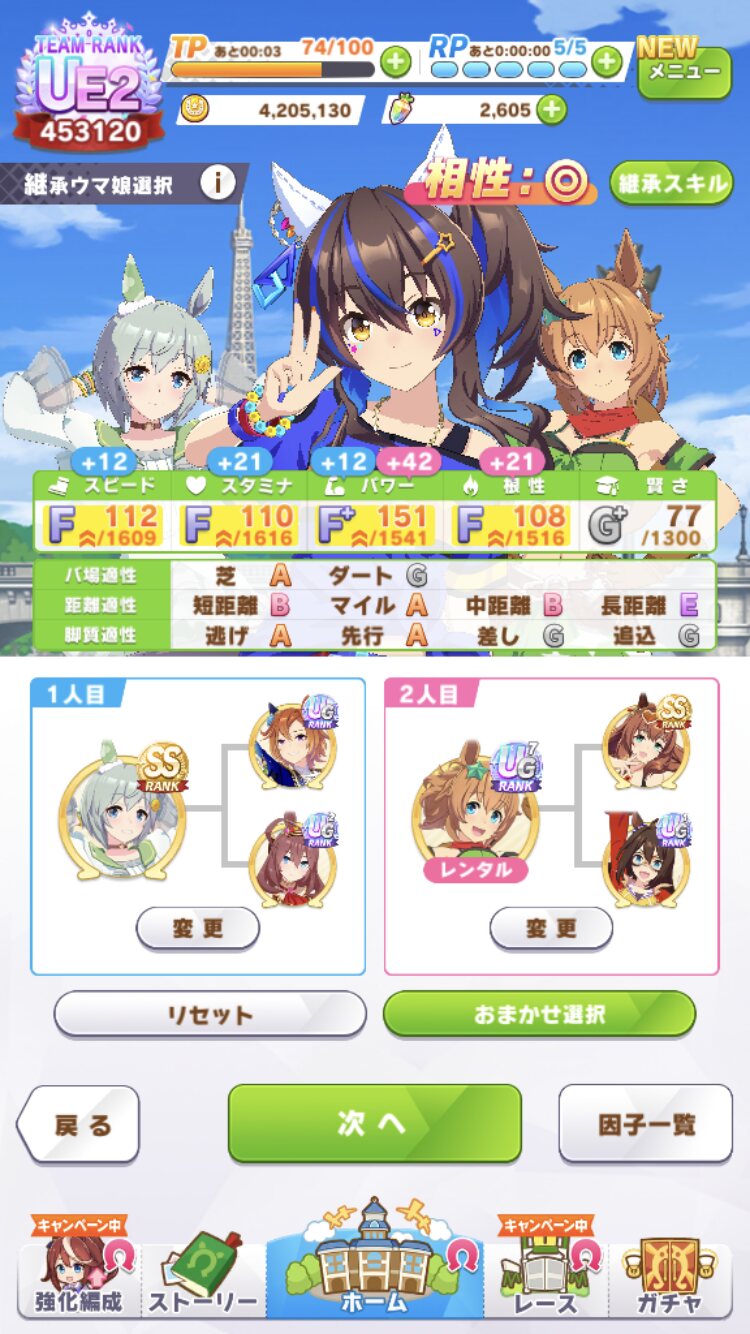The image size is (750, 1334).
Task: Tap 変更 for the 2人目 slot
Action: [551, 928]
